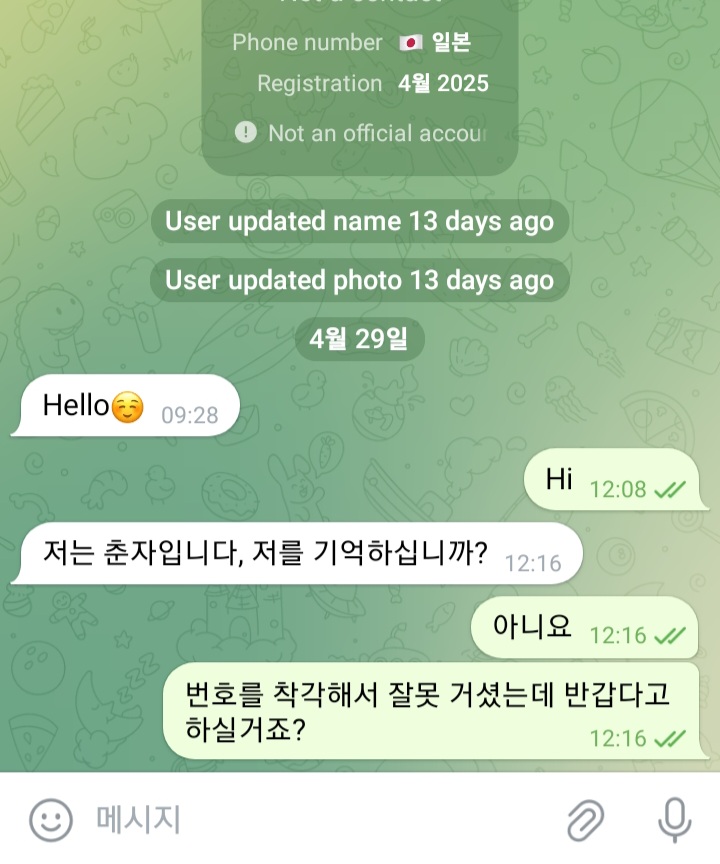Attach a file with the paperclip

click(586, 820)
